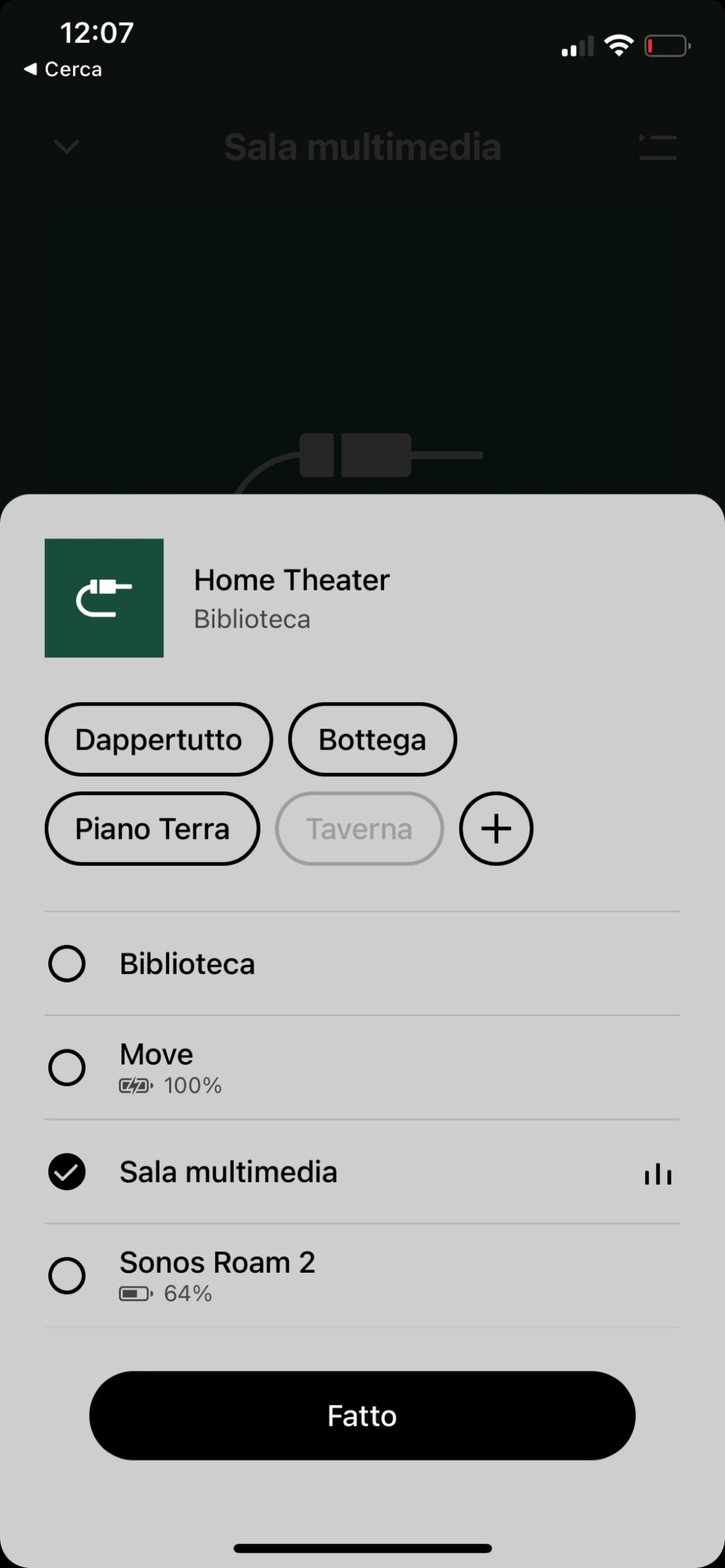Screen dimensions: 725x1568
Task: Choose the Bottega group chip
Action: pos(372,739)
